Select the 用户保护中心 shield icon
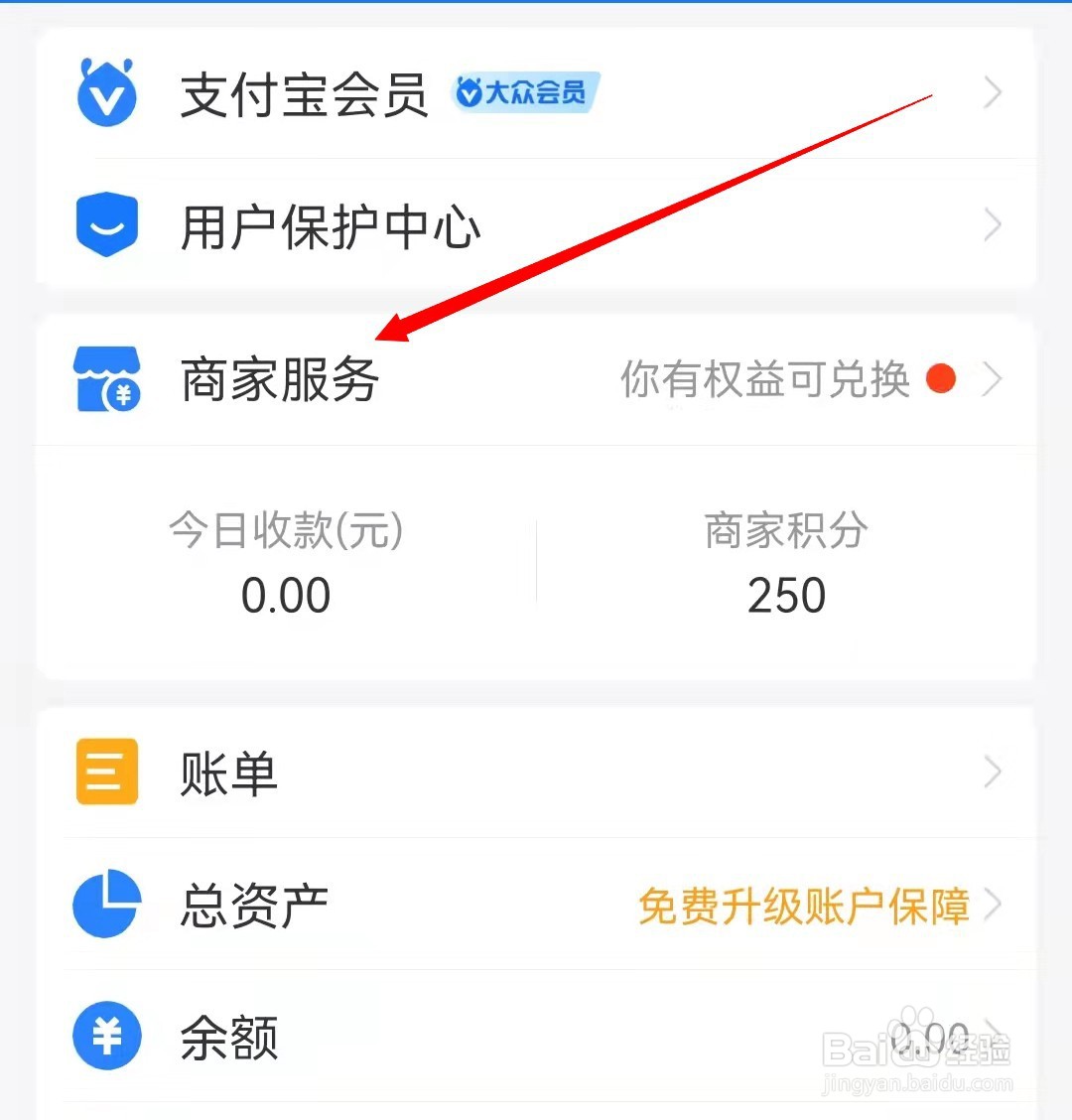 coord(107,224)
